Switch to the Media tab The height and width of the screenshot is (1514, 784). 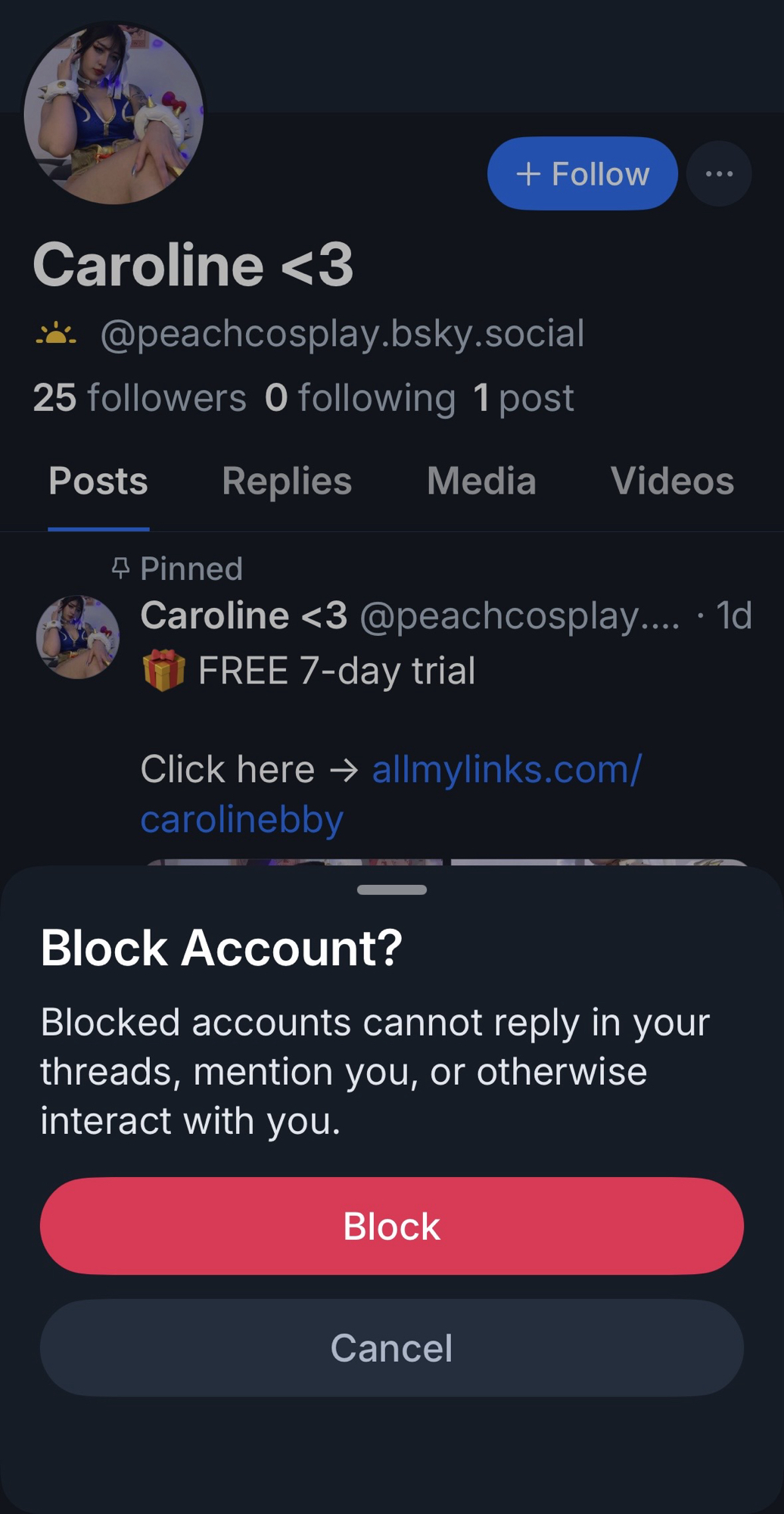[x=481, y=481]
